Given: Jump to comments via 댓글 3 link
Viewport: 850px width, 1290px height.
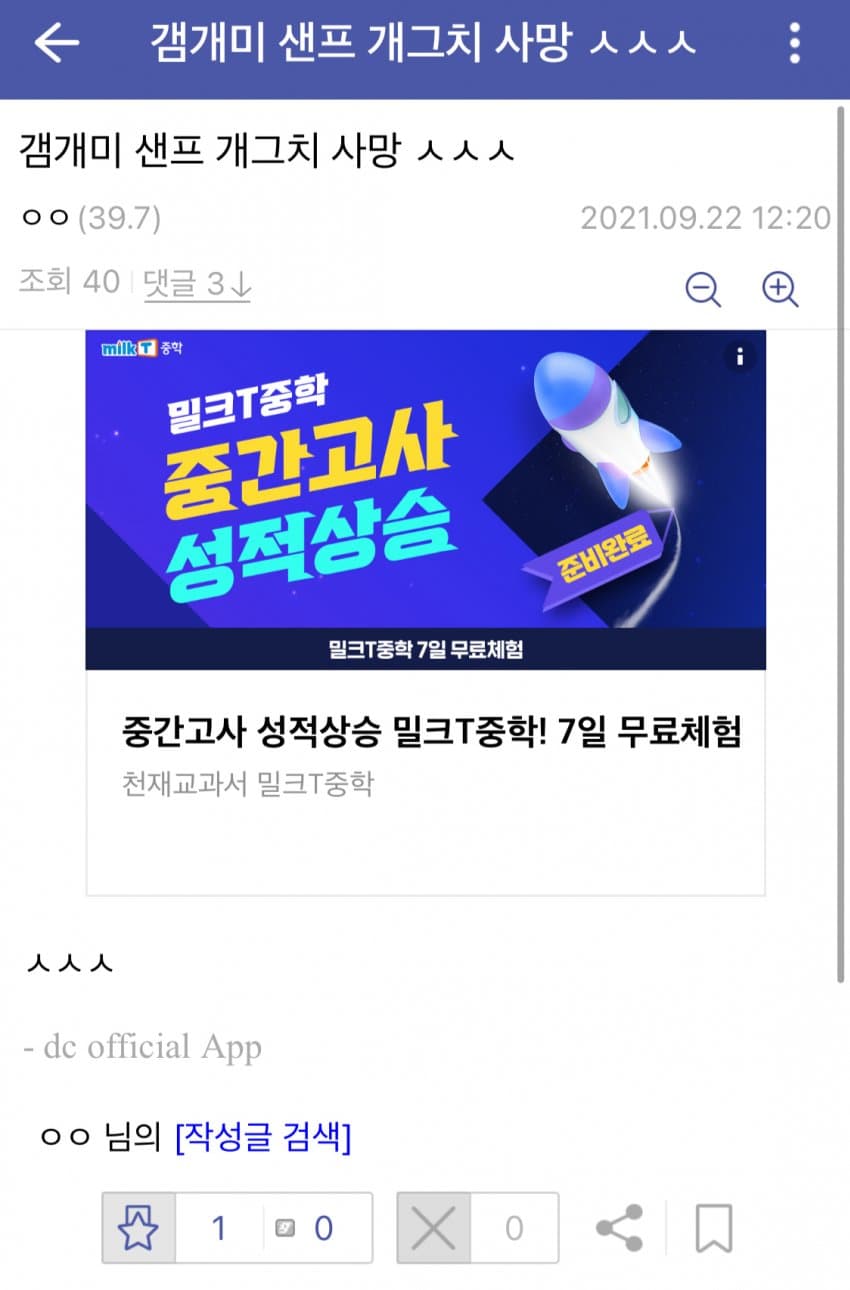Looking at the screenshot, I should pyautogui.click(x=196, y=283).
